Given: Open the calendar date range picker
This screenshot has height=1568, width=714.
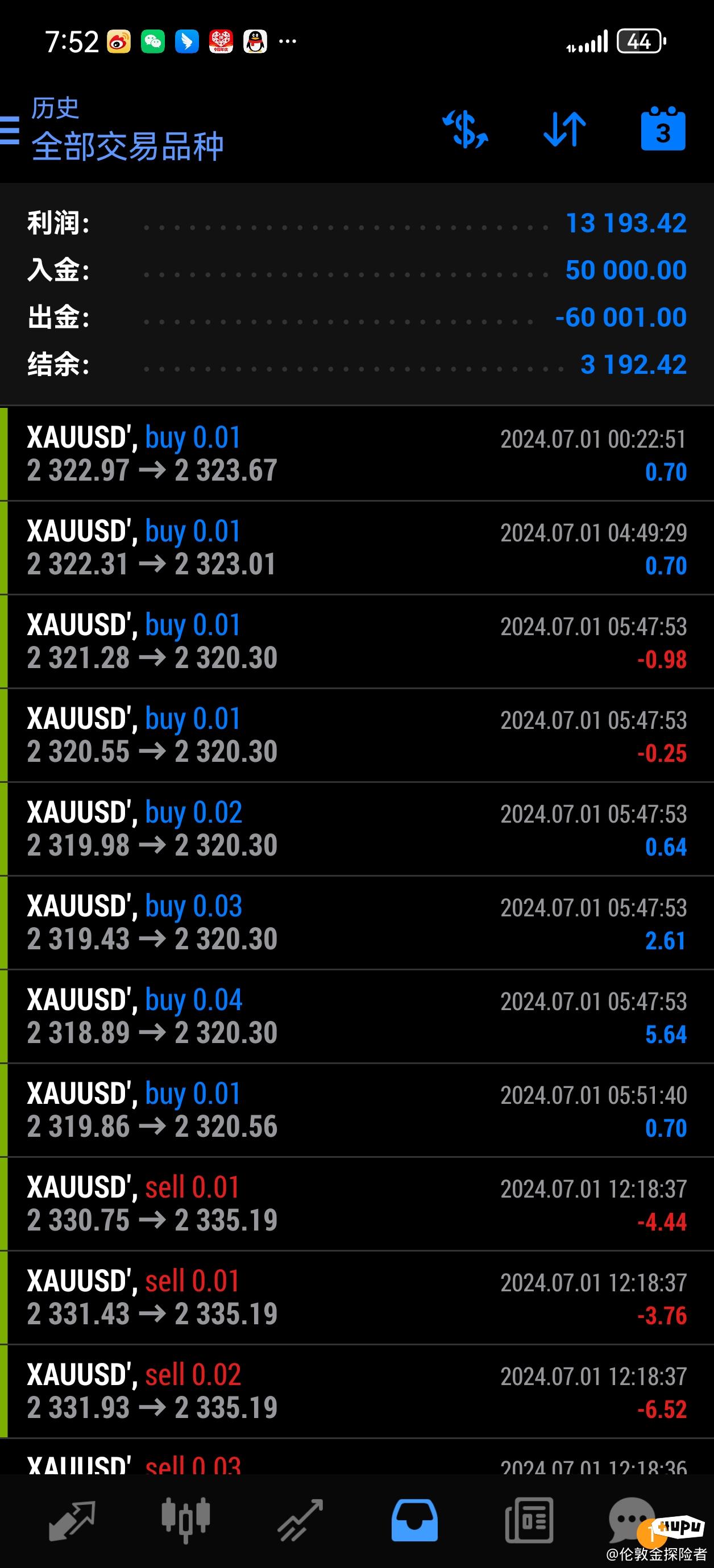Looking at the screenshot, I should pyautogui.click(x=663, y=129).
